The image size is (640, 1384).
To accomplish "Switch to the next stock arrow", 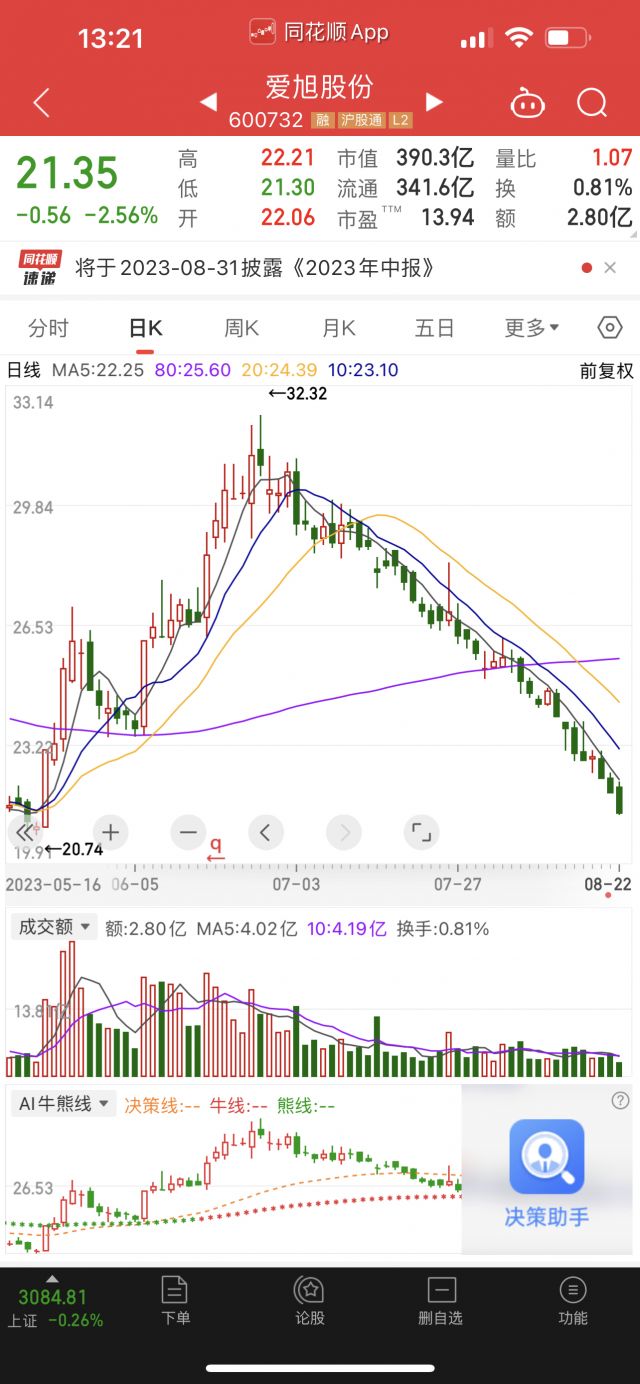I will (434, 102).
